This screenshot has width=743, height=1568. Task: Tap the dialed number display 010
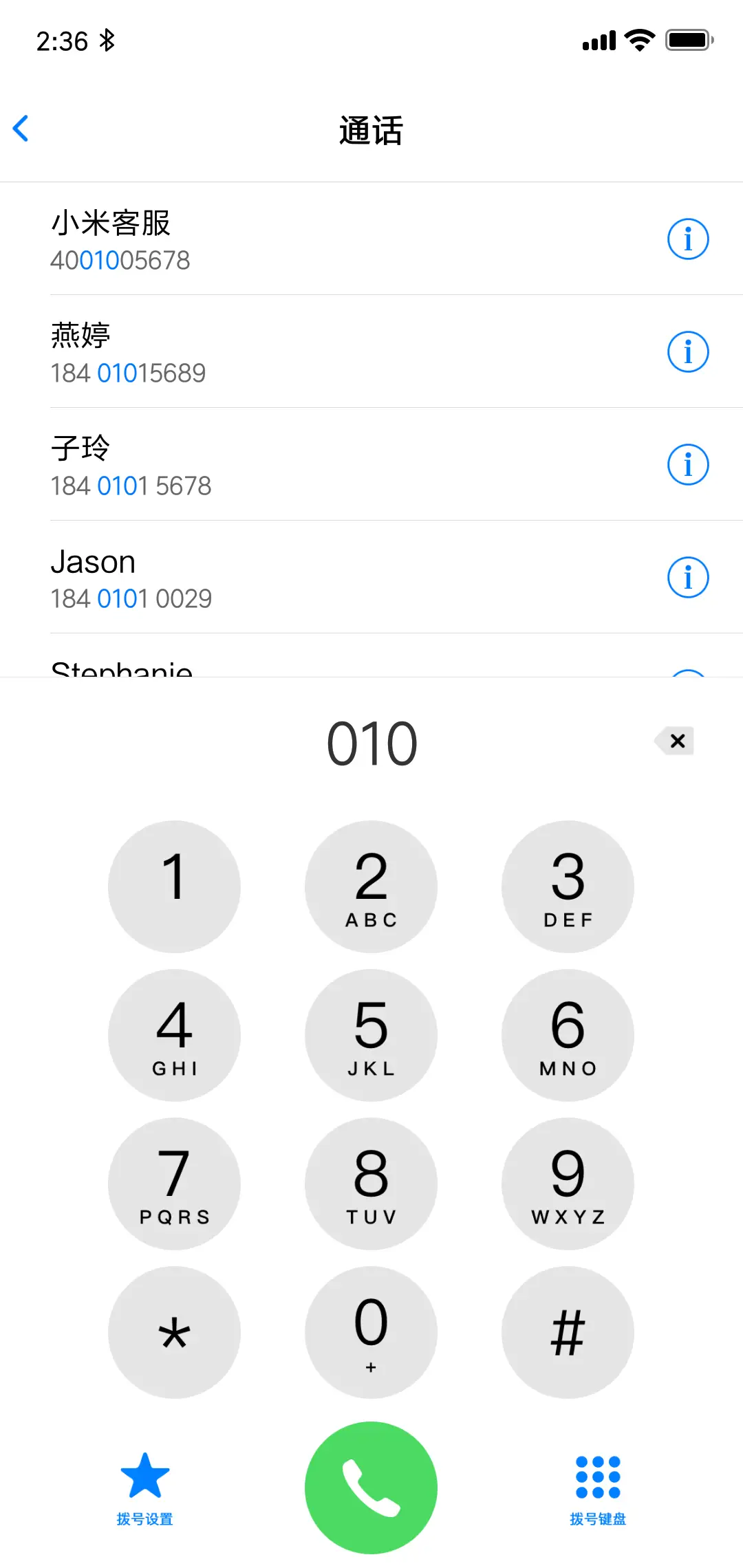coord(371,743)
